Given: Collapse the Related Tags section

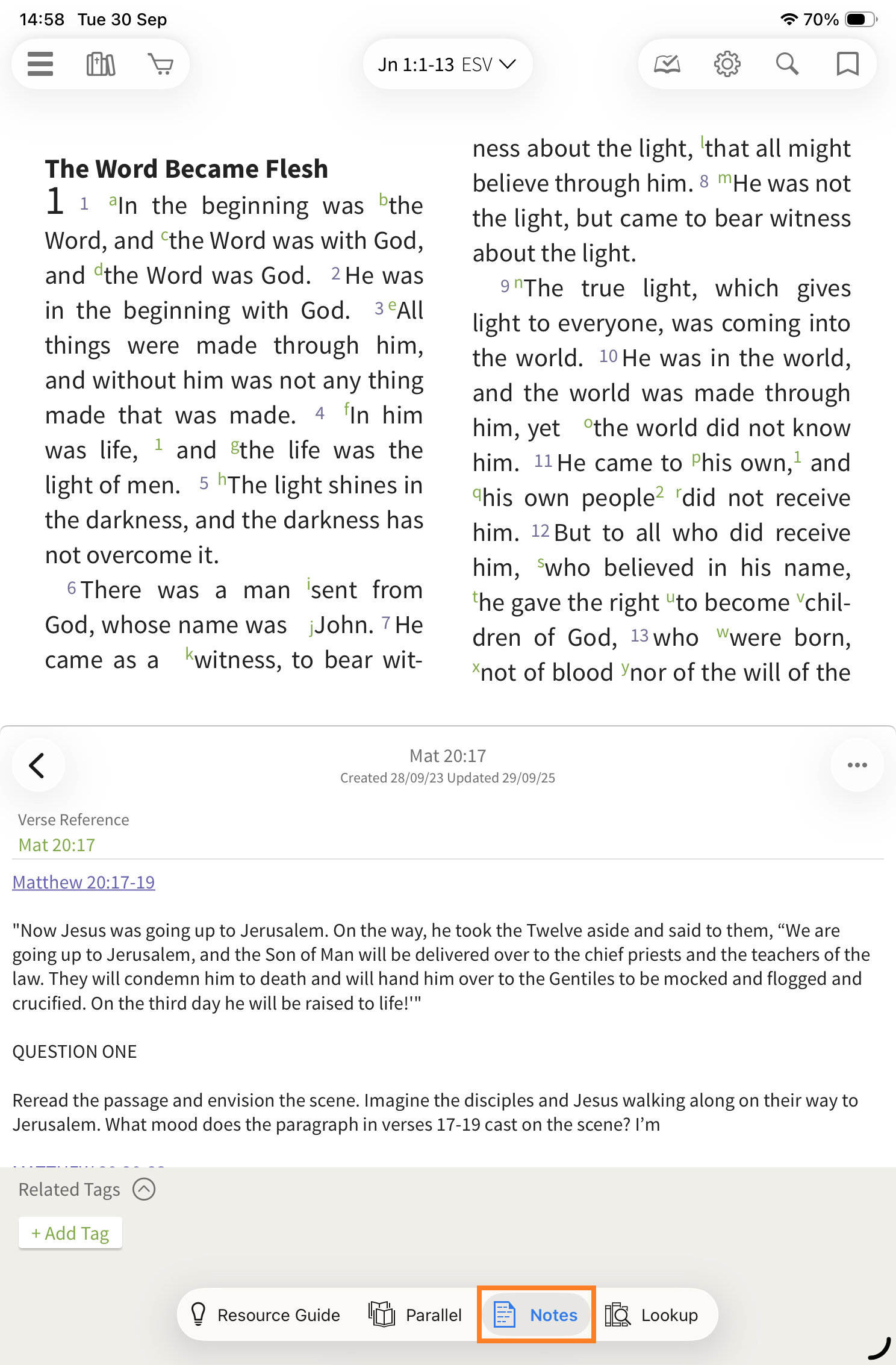Looking at the screenshot, I should click(x=144, y=1189).
